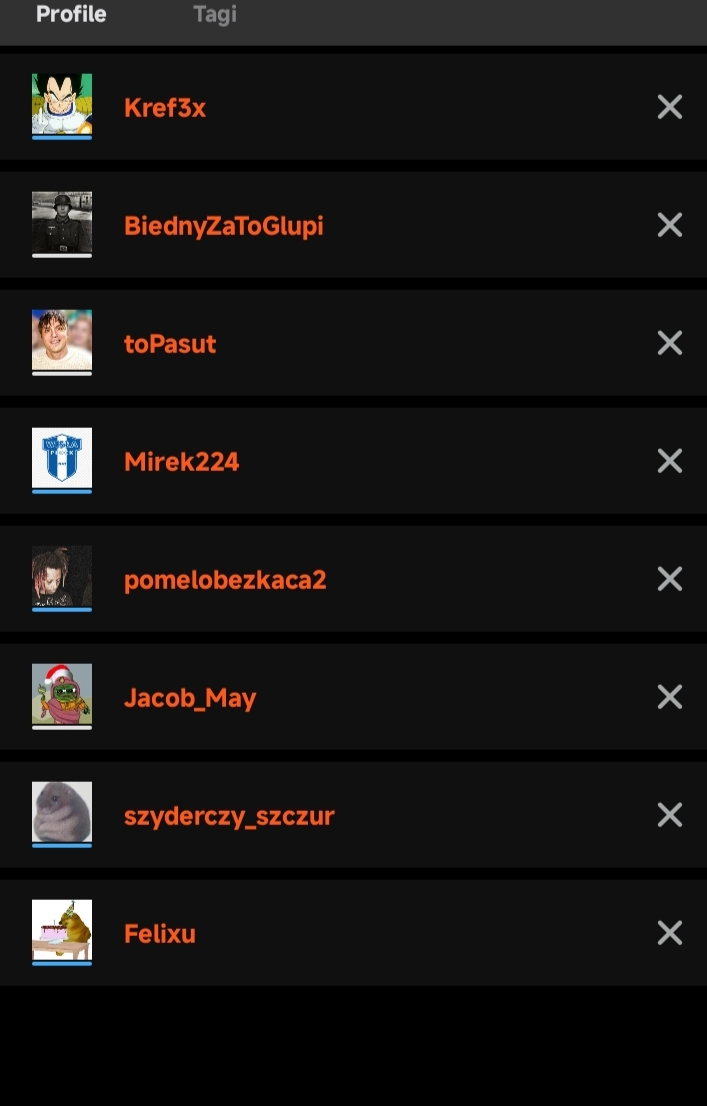Screen dimensions: 707x1106
Task: Remove Kref3x from the list
Action: (669, 107)
